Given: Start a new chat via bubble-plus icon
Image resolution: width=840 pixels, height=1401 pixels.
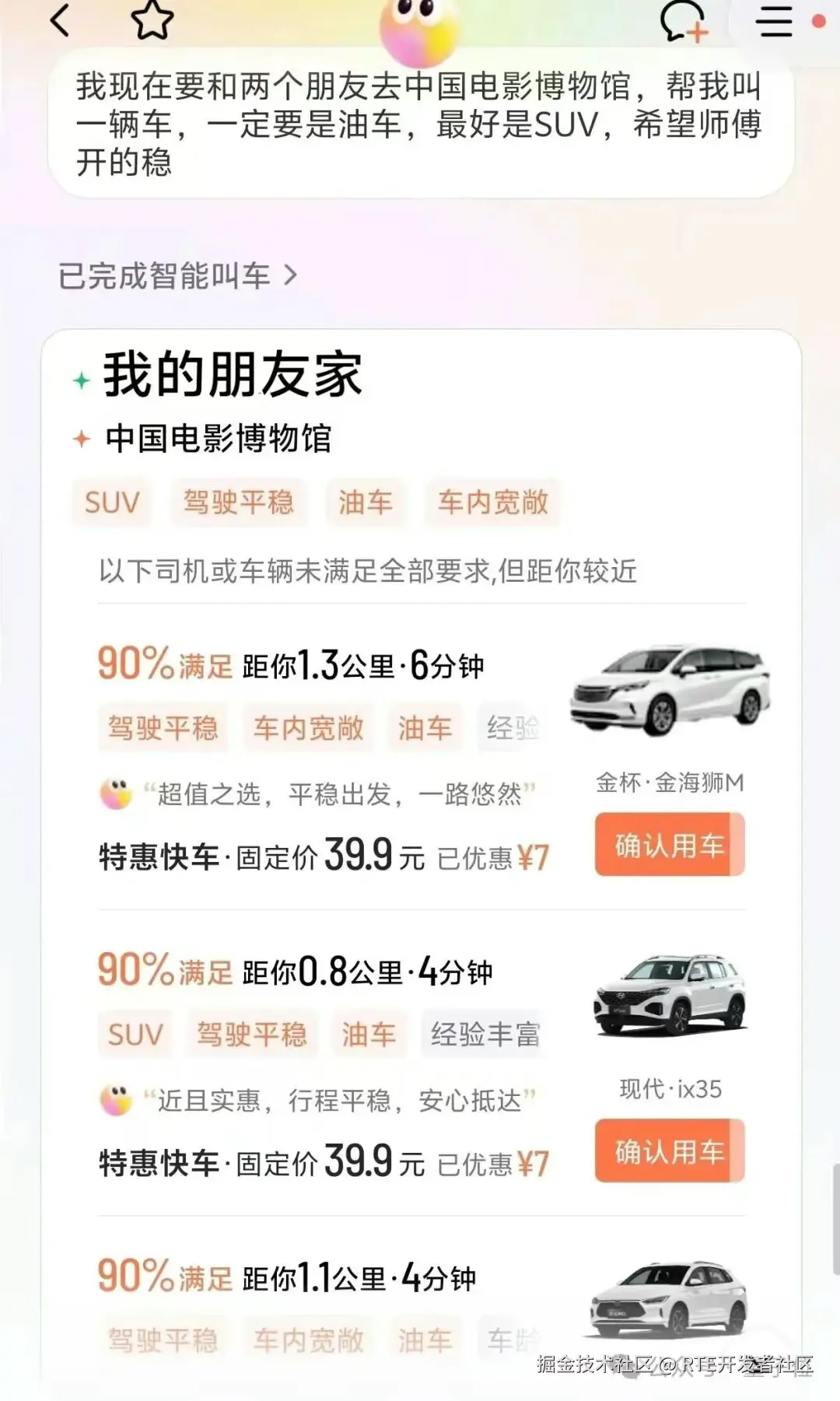Looking at the screenshot, I should pos(683,21).
